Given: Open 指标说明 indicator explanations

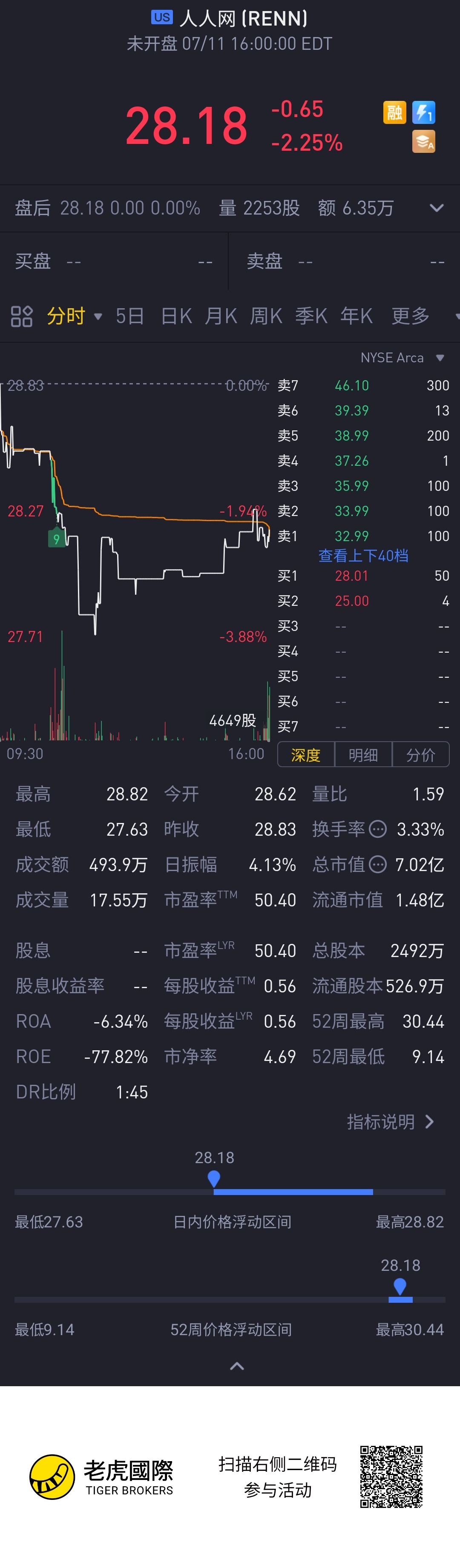Looking at the screenshot, I should point(390,1122).
